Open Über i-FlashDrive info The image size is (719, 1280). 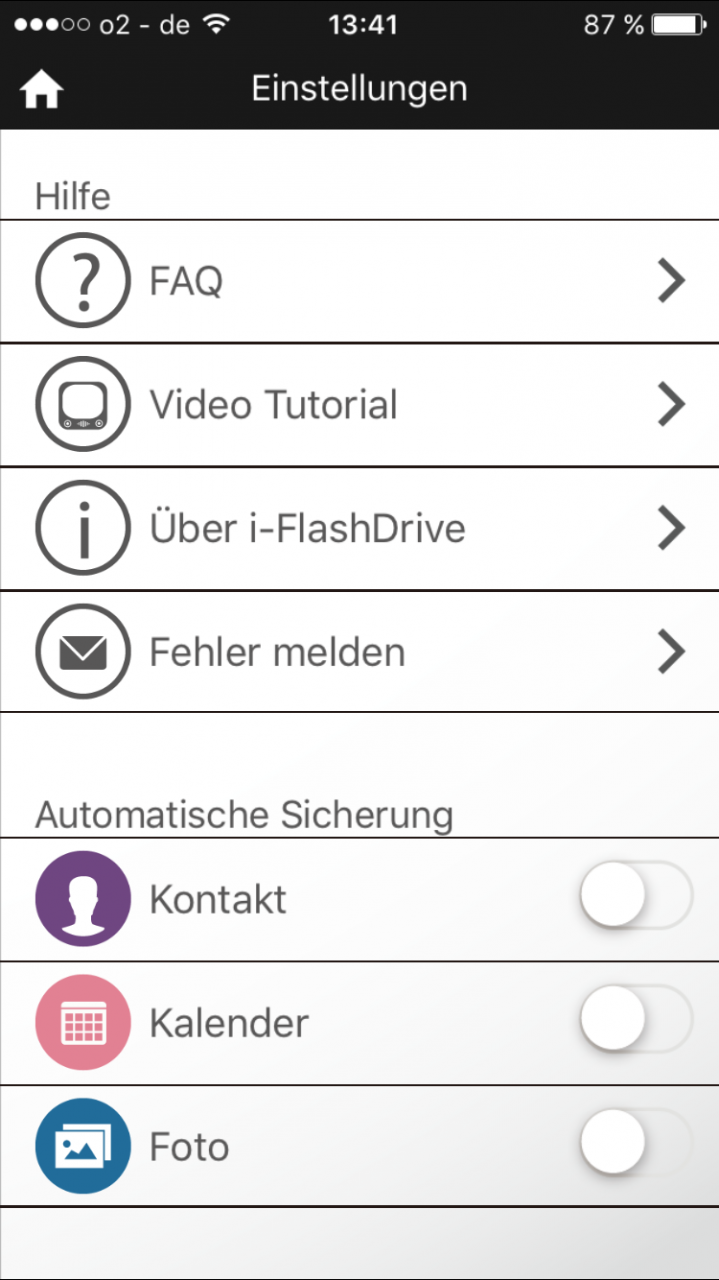pos(359,529)
